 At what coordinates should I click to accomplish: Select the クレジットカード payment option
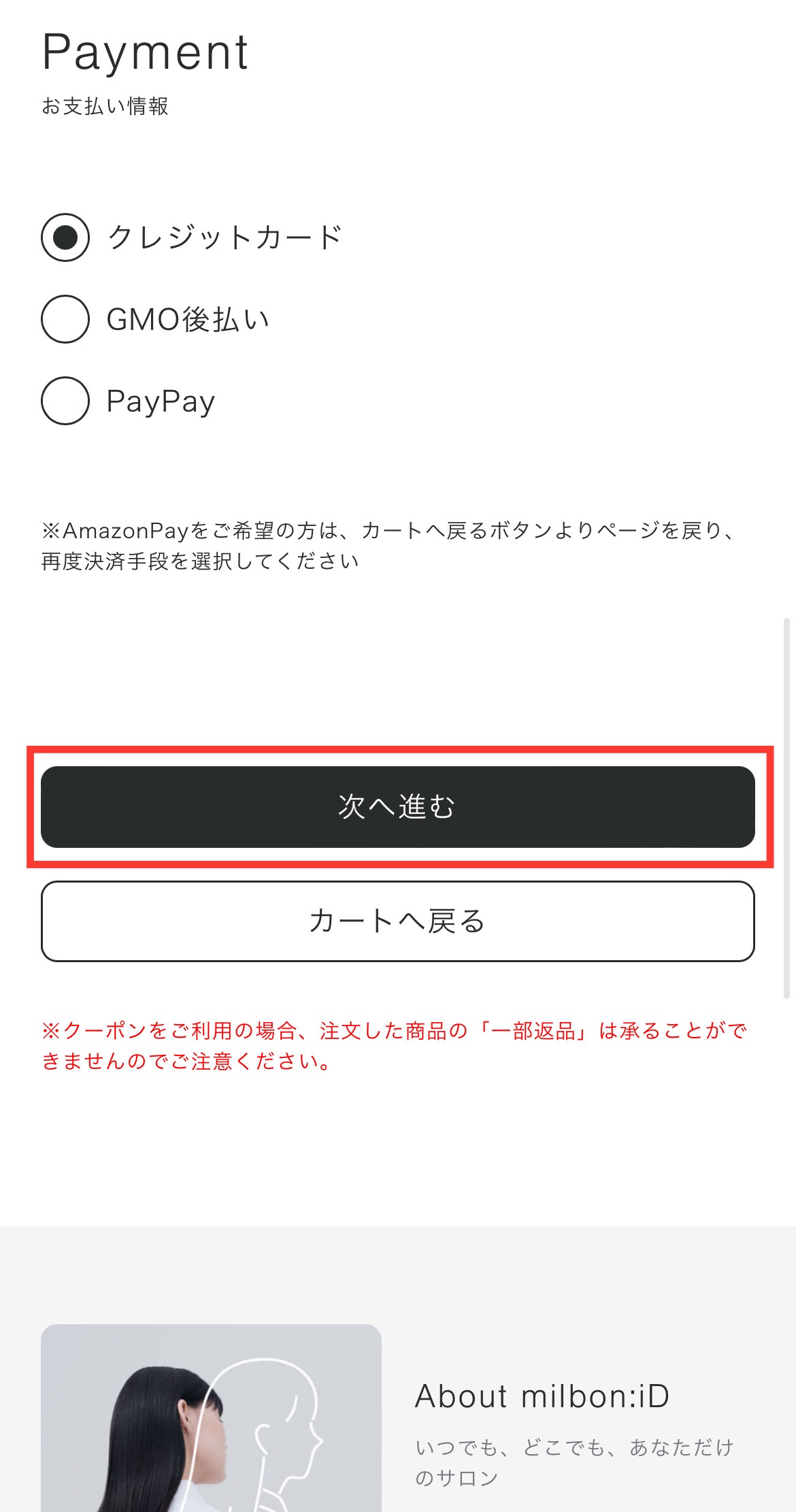tap(65, 237)
